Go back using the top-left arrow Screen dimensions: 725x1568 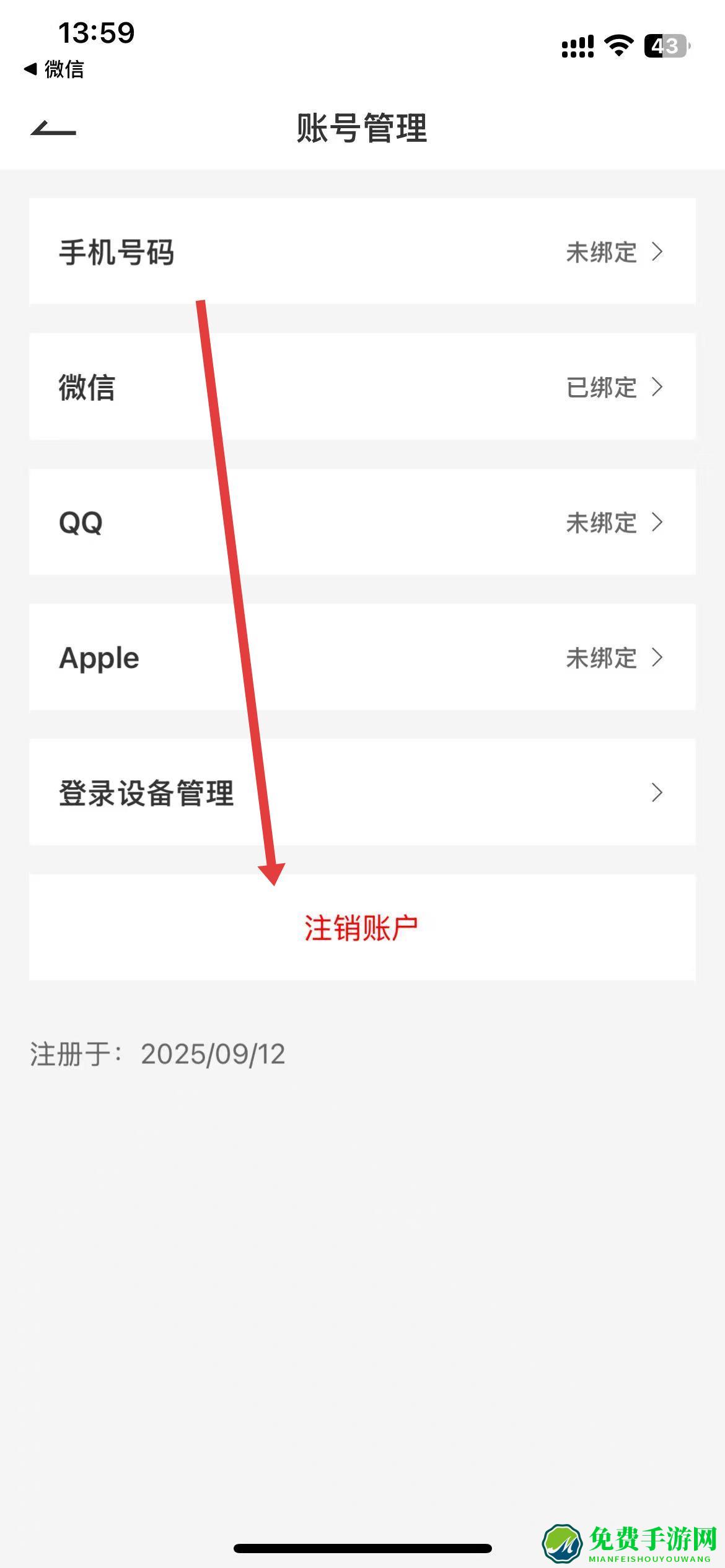pos(53,129)
